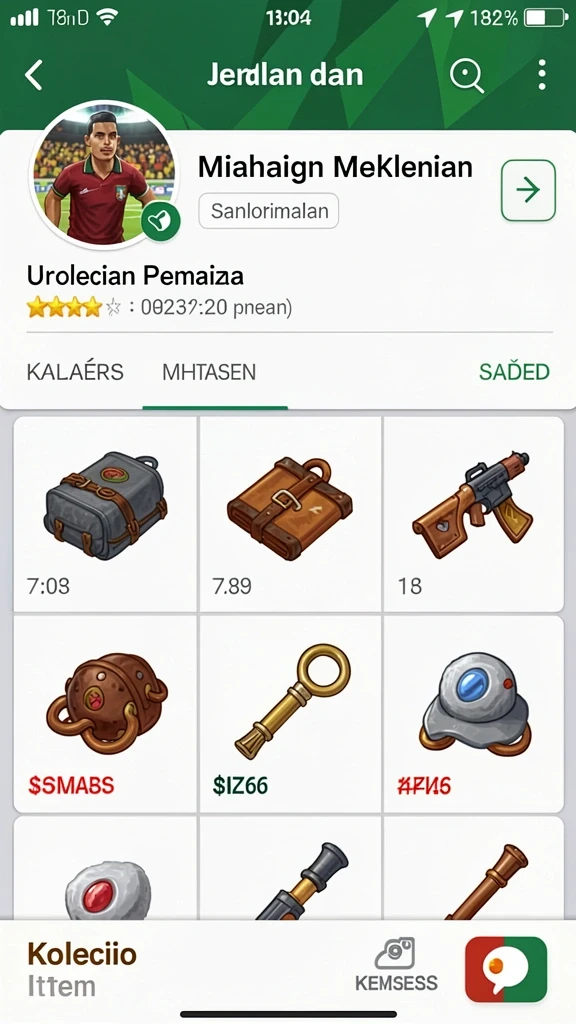Open the brown round helmet item $SMABS
The height and width of the screenshot is (1024, 576).
[x=104, y=713]
